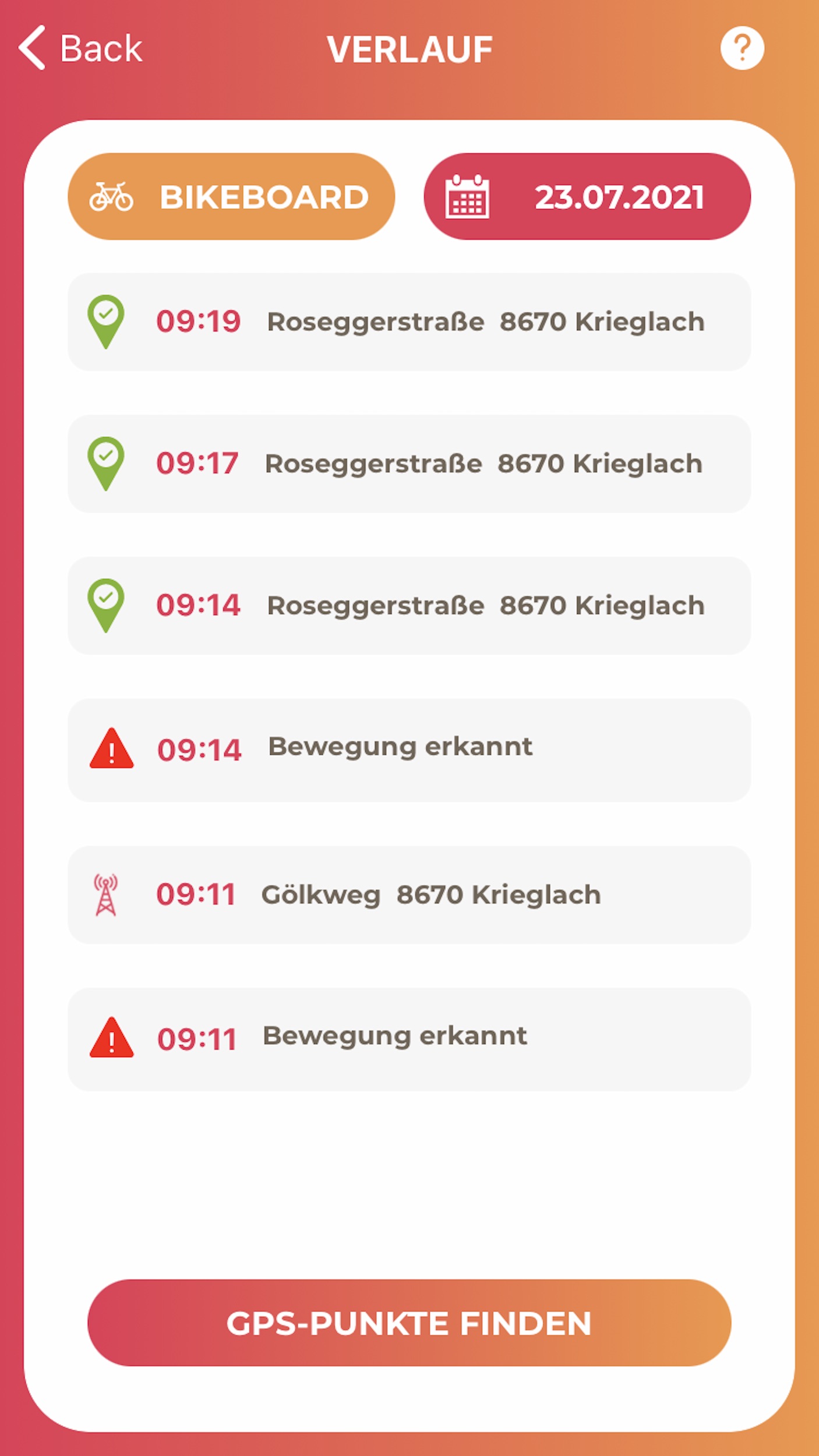Open the 09:17 Roseggerstraße location entry
The width and height of the screenshot is (819, 1456).
point(409,464)
